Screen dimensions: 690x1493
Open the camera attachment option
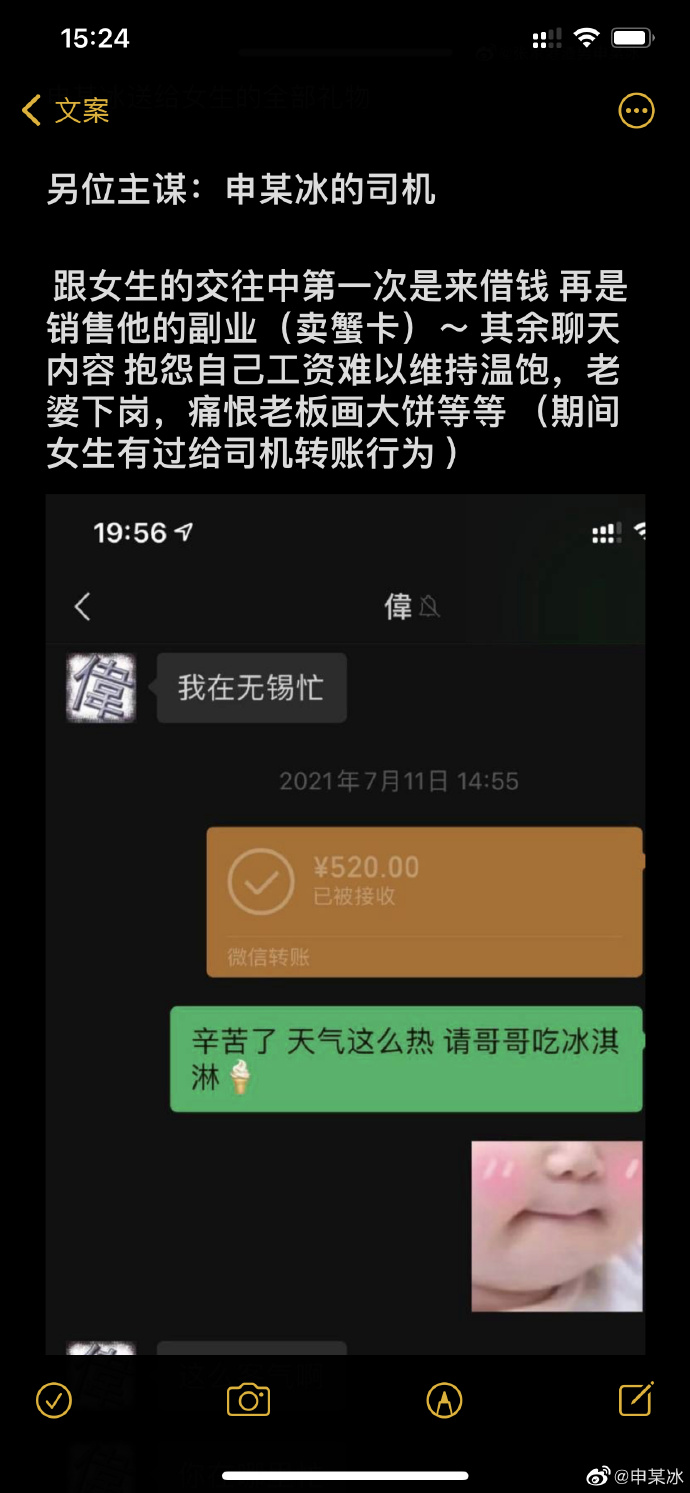click(x=248, y=1400)
